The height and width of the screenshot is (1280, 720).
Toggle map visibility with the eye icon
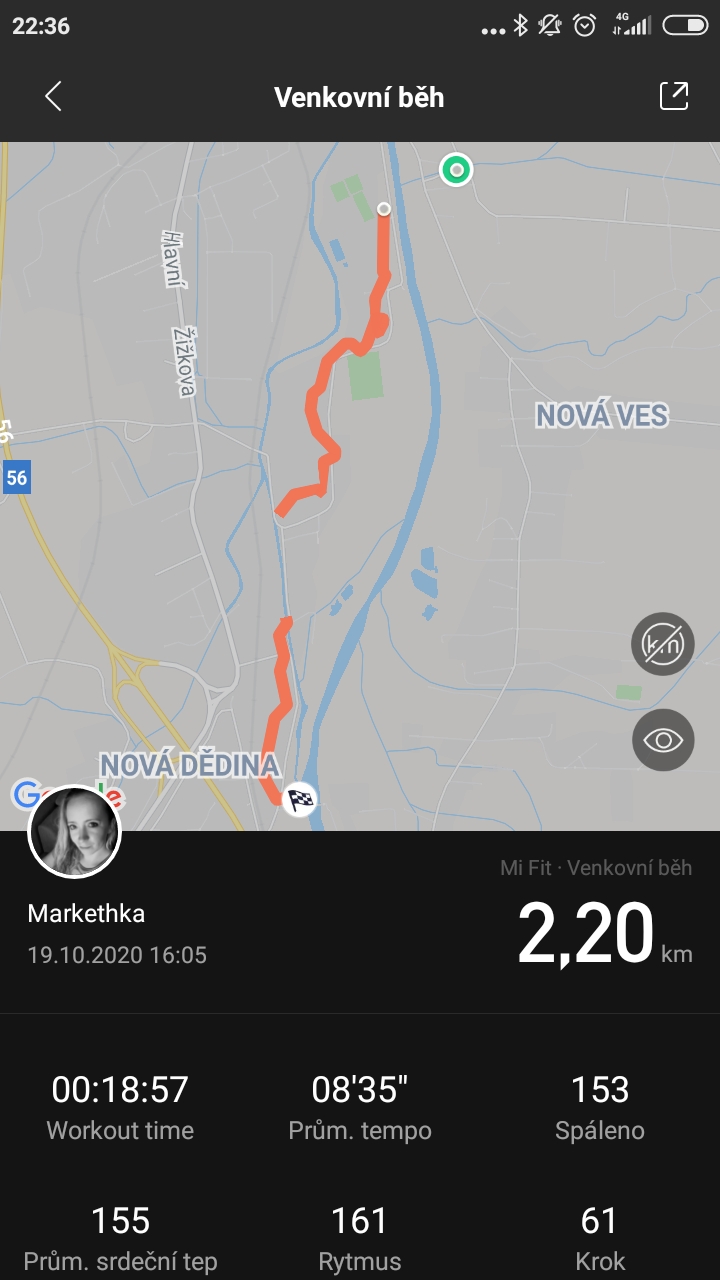pyautogui.click(x=662, y=740)
